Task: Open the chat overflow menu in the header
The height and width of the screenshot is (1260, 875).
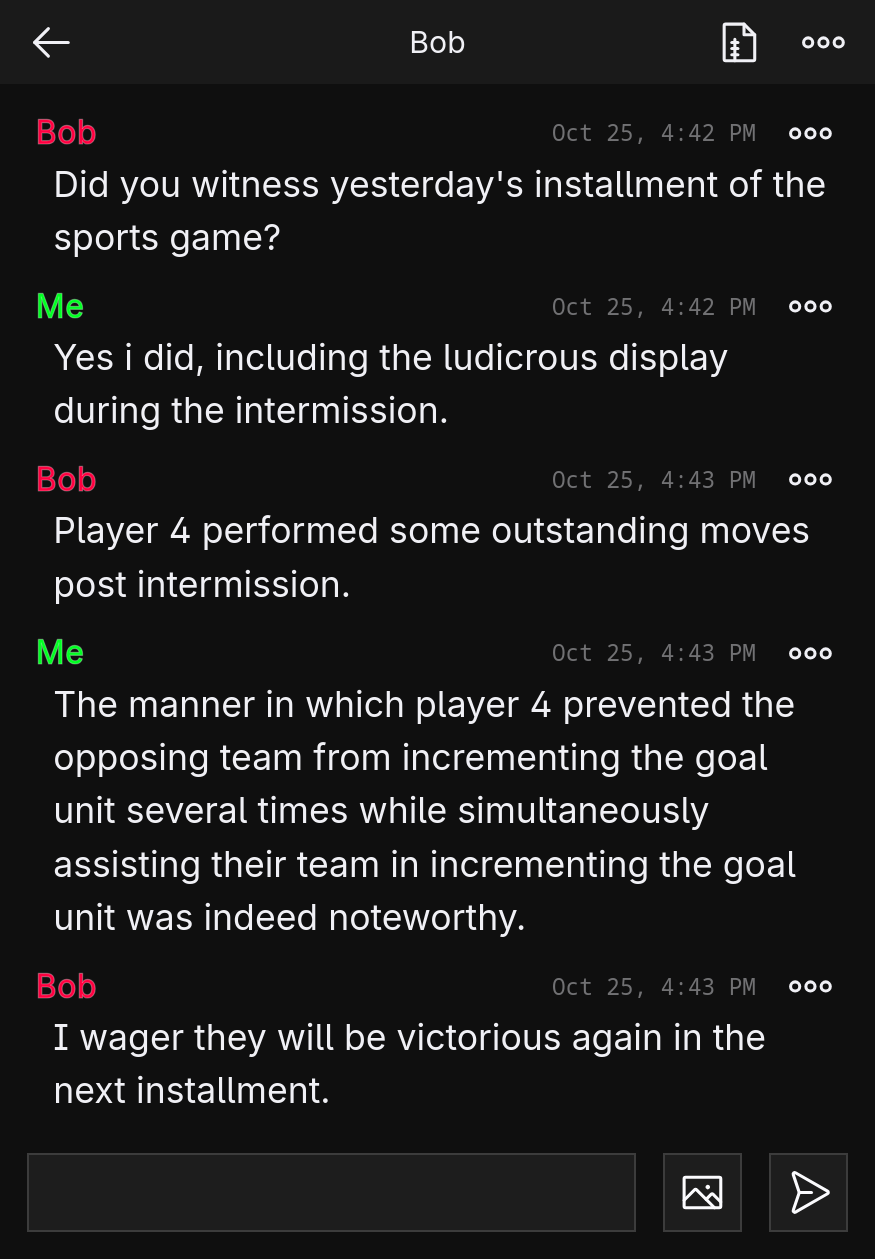Action: (x=823, y=43)
